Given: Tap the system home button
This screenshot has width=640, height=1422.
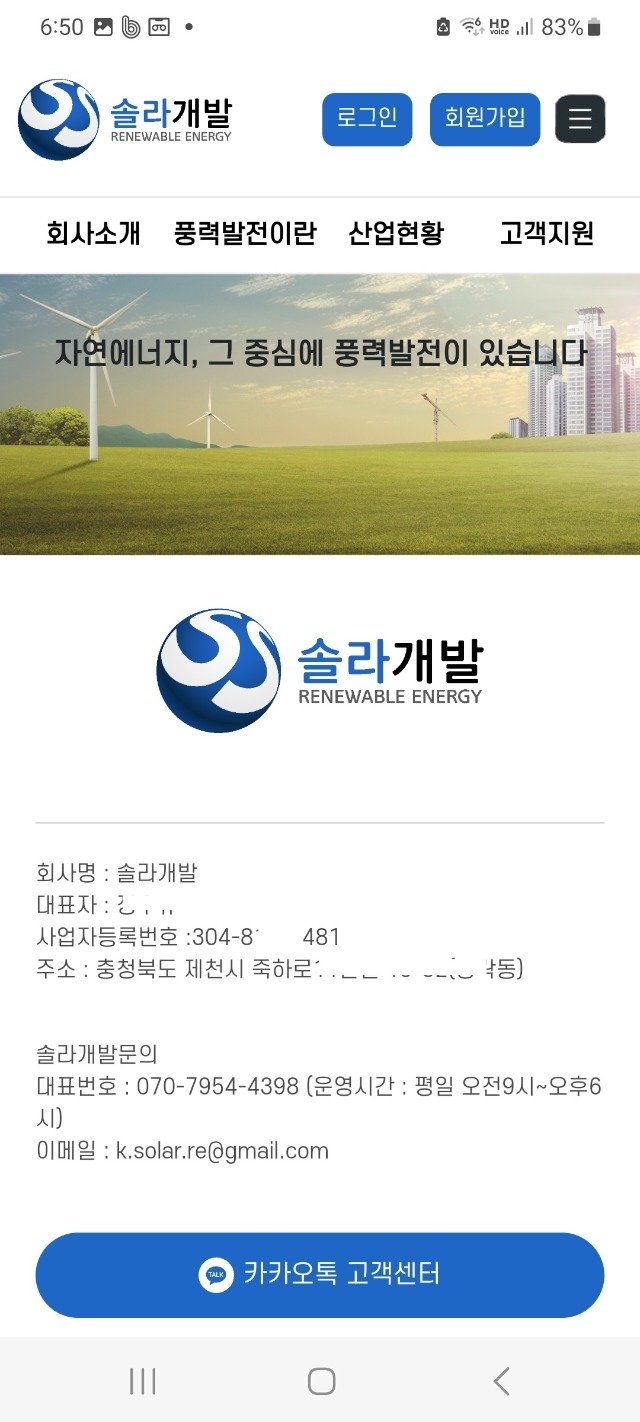Looking at the screenshot, I should 321,1381.
